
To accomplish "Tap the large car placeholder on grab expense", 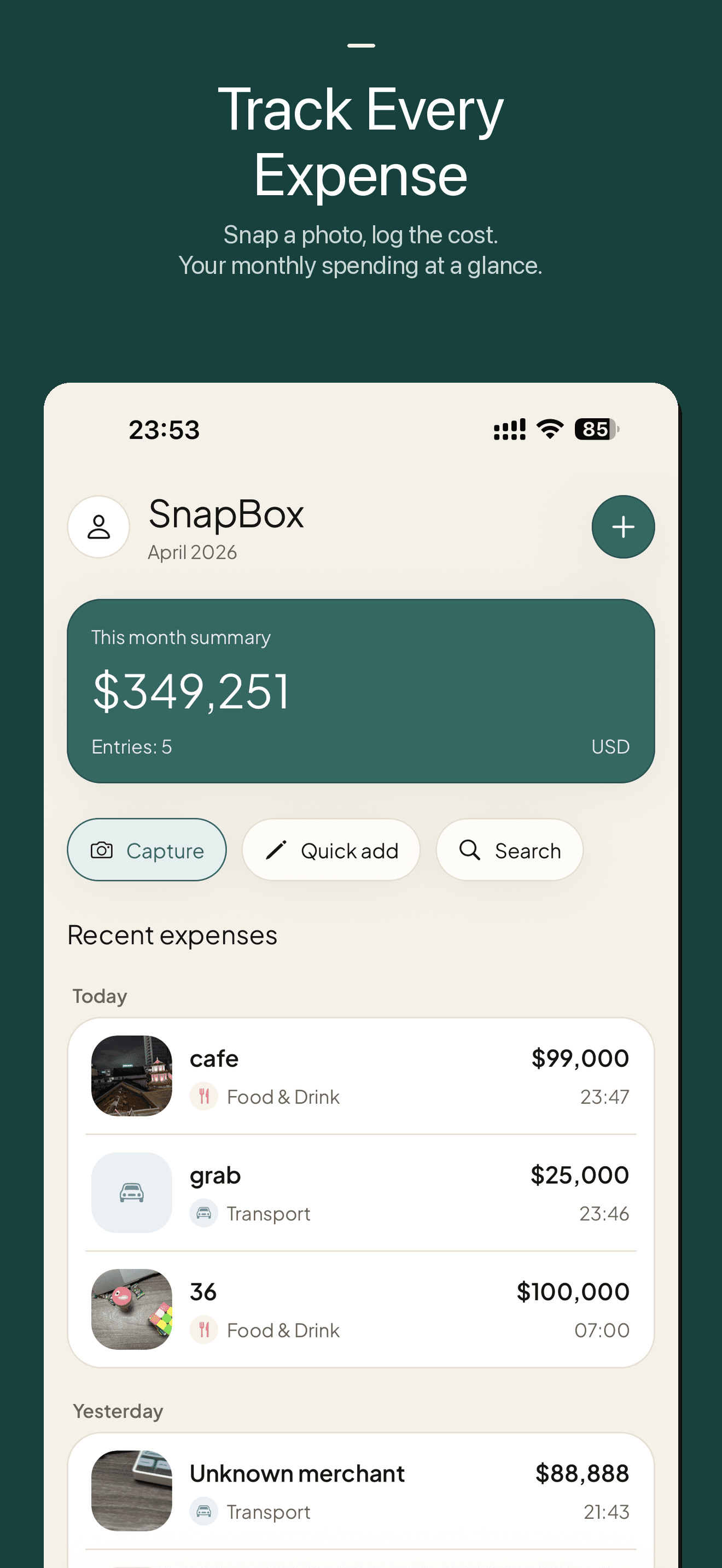I will click(x=131, y=1191).
